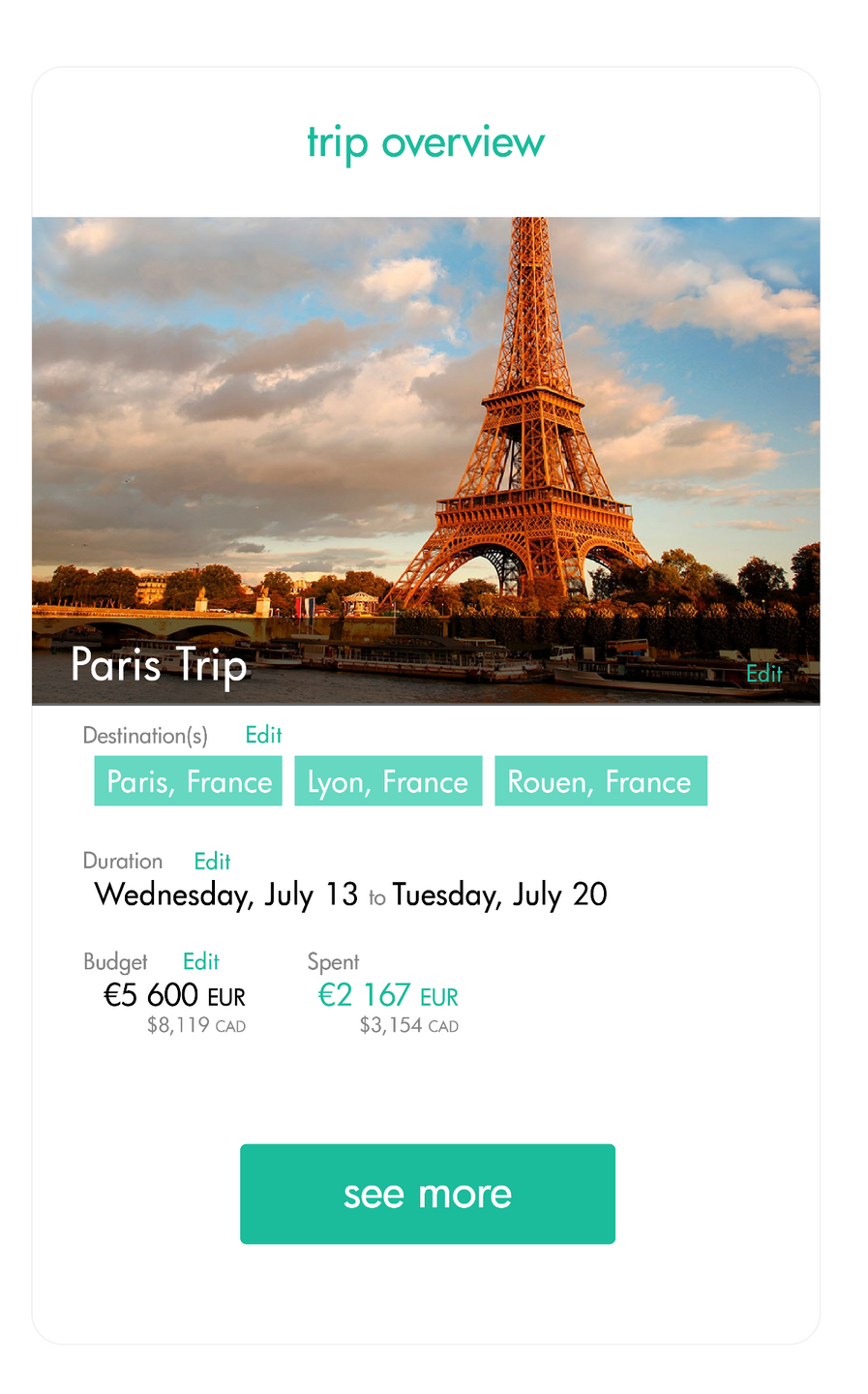868x1394 pixels.
Task: Edit the trip destinations
Action: 263,735
